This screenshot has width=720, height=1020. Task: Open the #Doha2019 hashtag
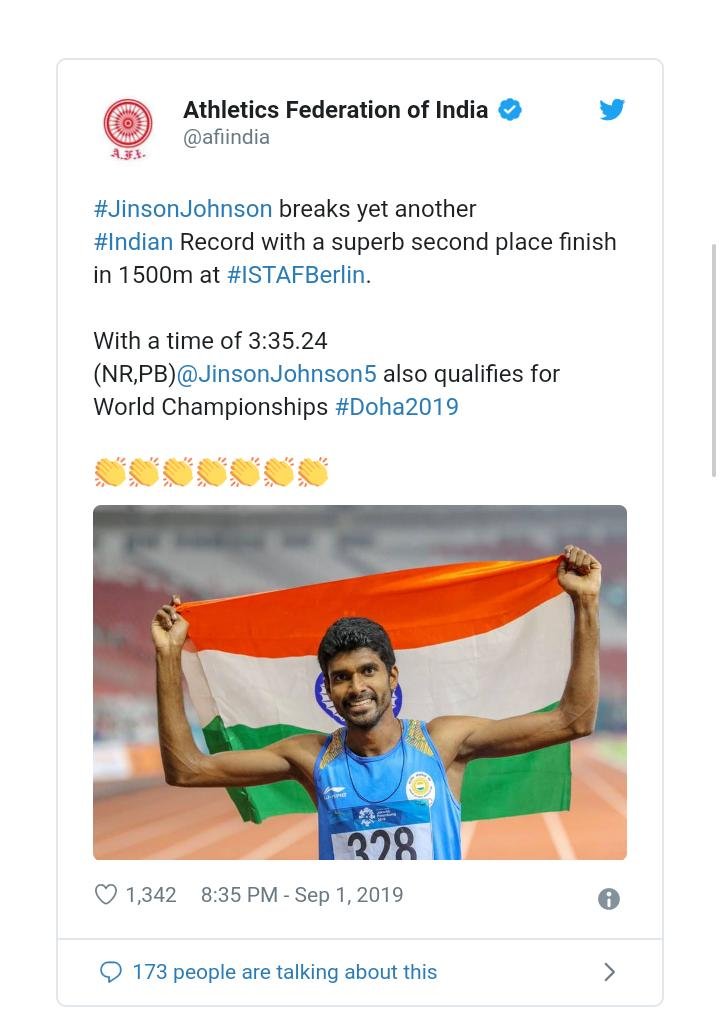point(396,407)
